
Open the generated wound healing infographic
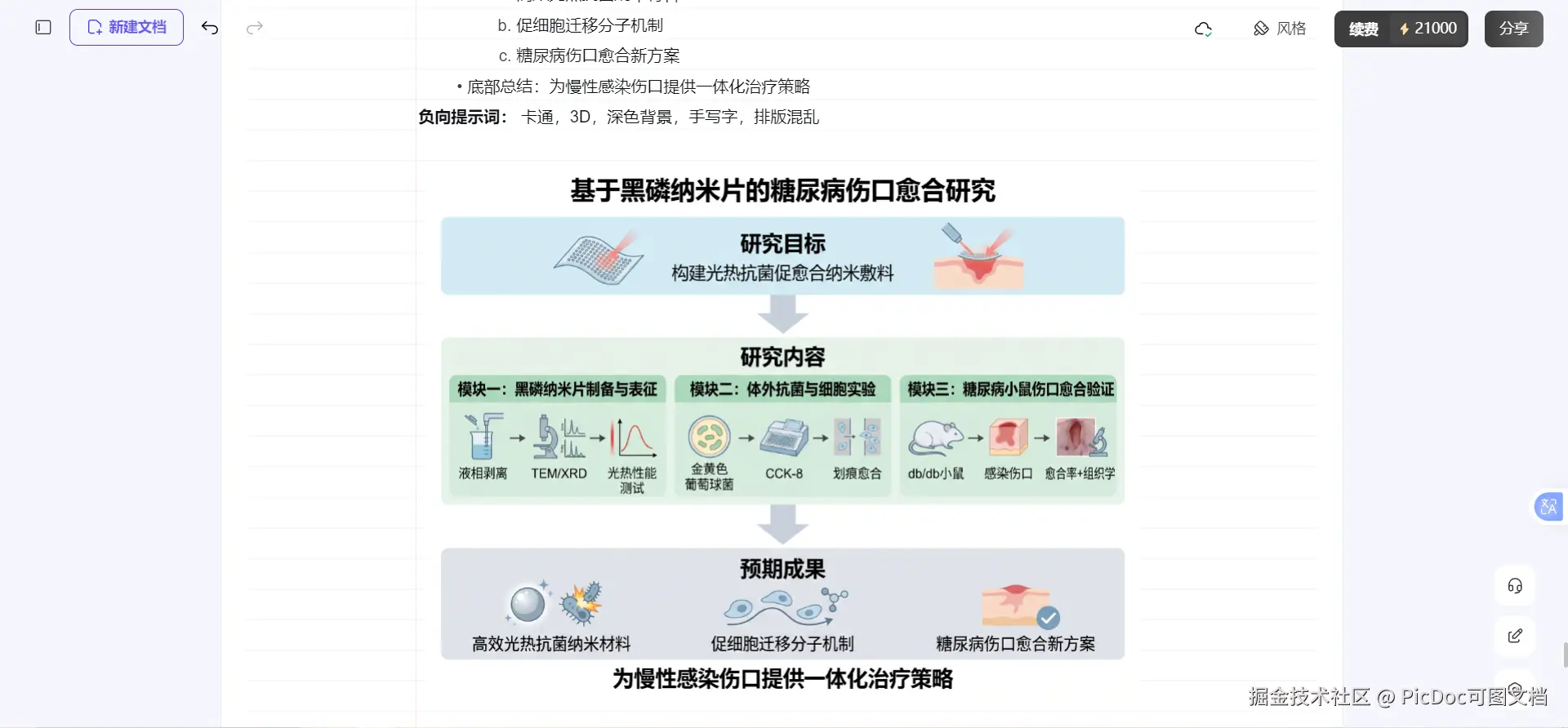782,433
